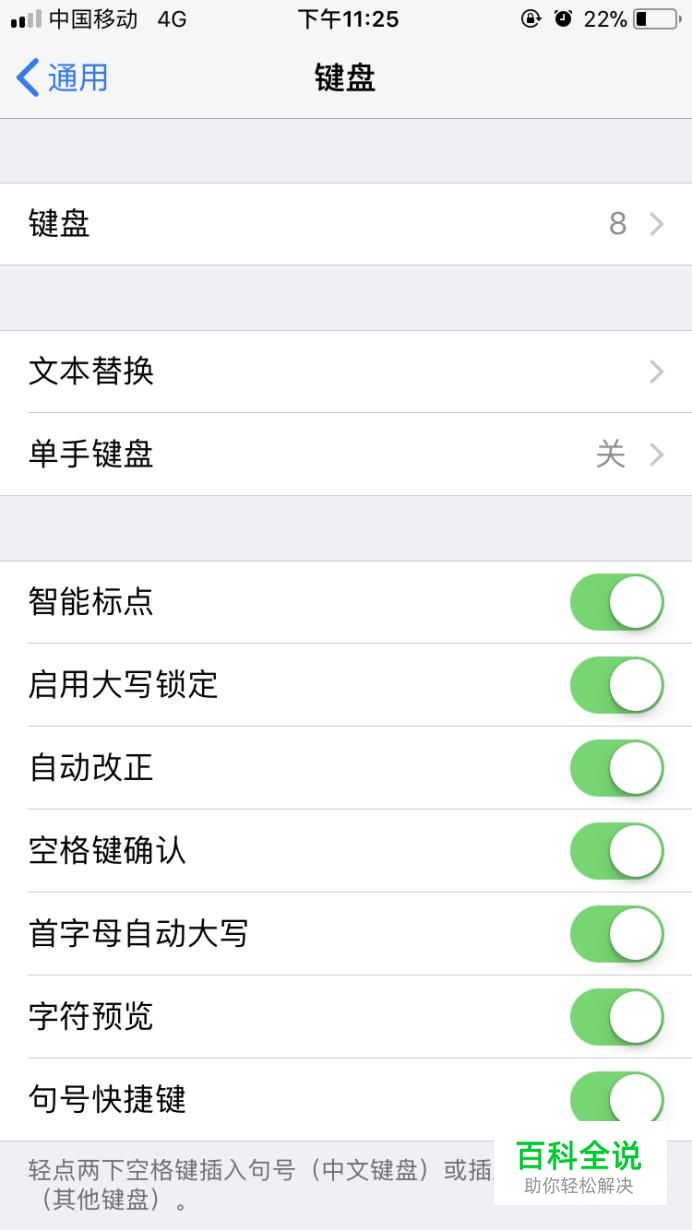Switch off 空格键确认

(x=617, y=851)
